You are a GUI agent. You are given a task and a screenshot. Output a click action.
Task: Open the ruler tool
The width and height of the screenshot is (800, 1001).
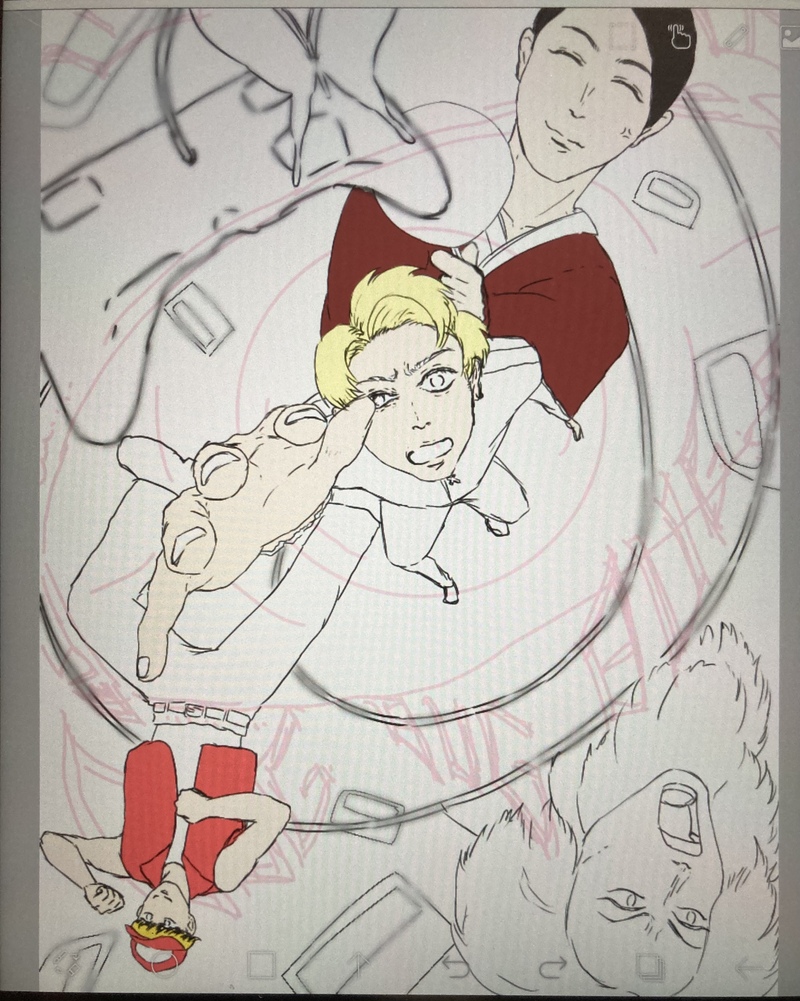[736, 36]
